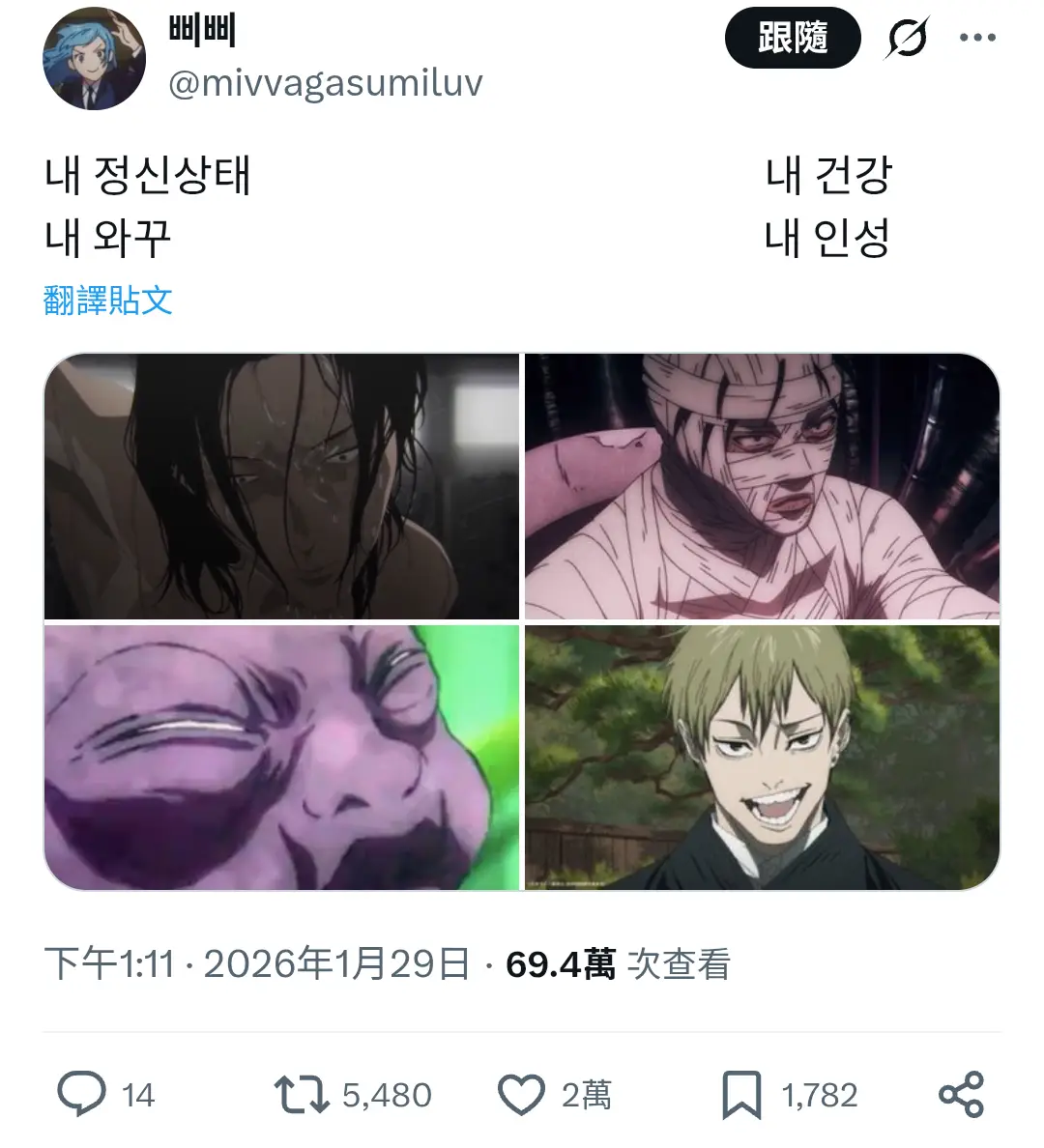The width and height of the screenshot is (1044, 1148).
Task: Open the three-dot overflow menu
Action: 976,39
